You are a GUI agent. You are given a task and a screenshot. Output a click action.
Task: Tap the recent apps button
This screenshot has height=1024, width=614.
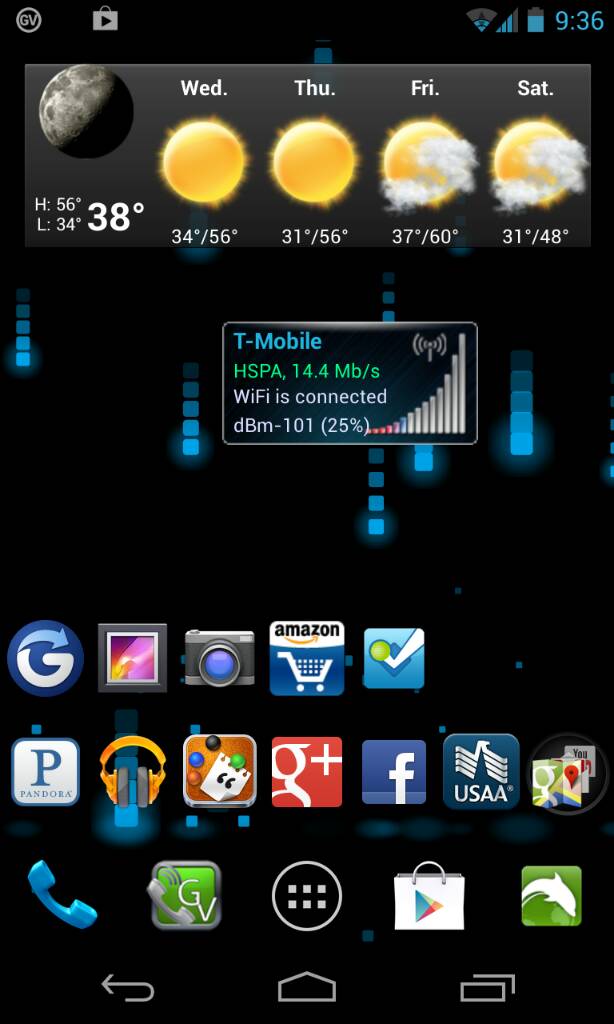pyautogui.click(x=487, y=988)
